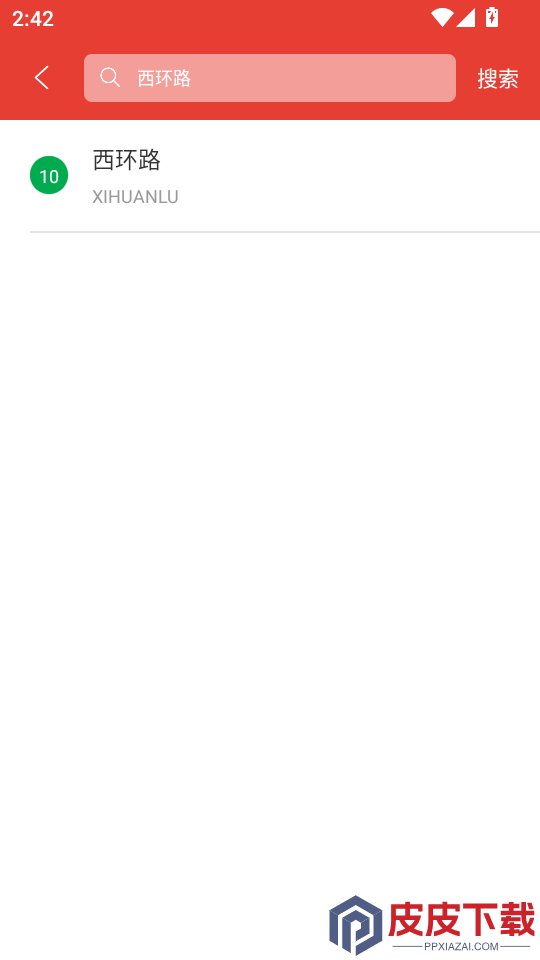The width and height of the screenshot is (540, 960).
Task: Tap the search field containing 西环路
Action: 269,78
